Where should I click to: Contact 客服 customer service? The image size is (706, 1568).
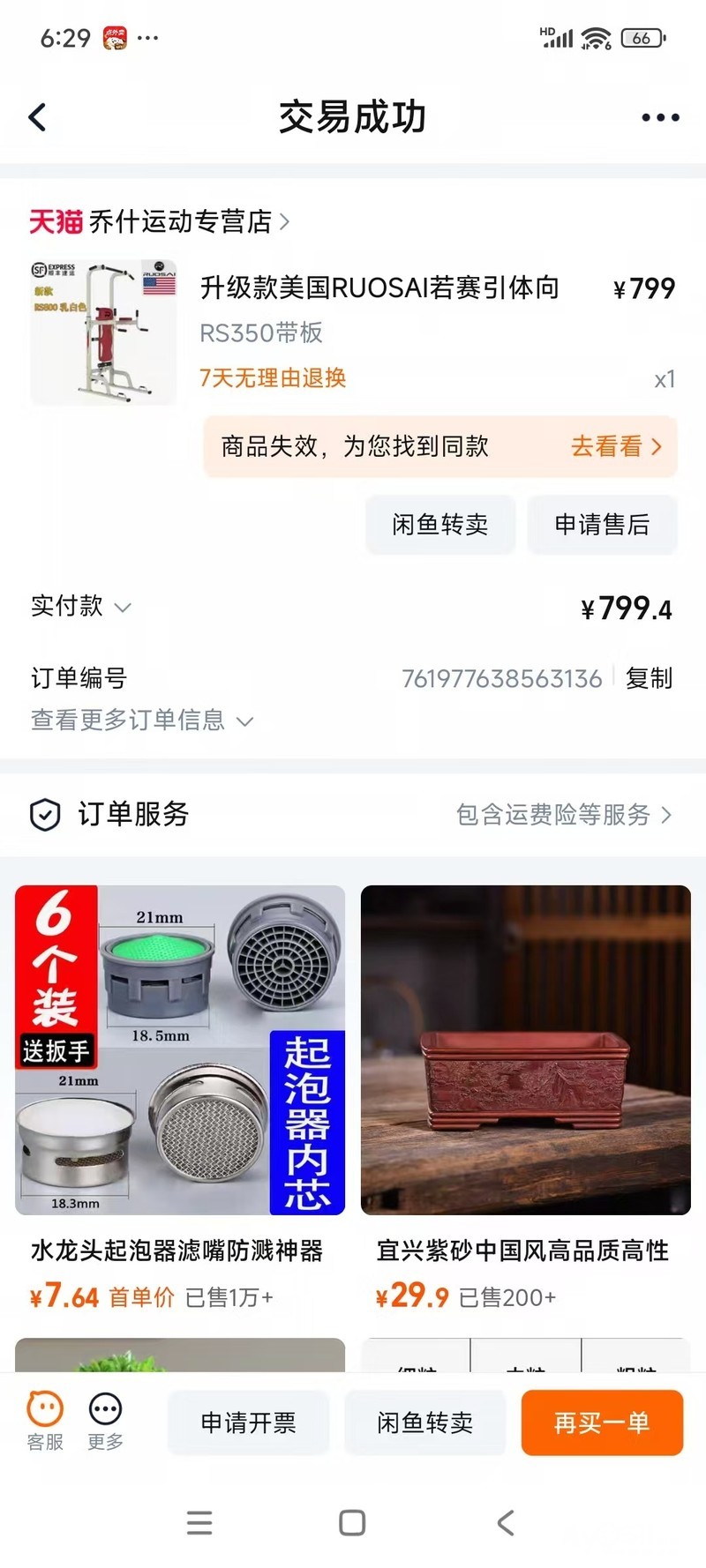point(45,1421)
